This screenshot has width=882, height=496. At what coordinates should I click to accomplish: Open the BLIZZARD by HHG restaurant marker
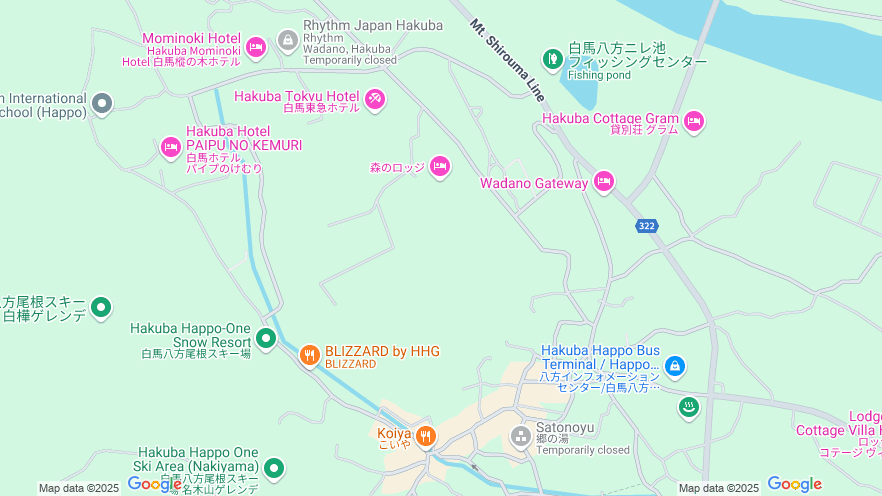[309, 354]
